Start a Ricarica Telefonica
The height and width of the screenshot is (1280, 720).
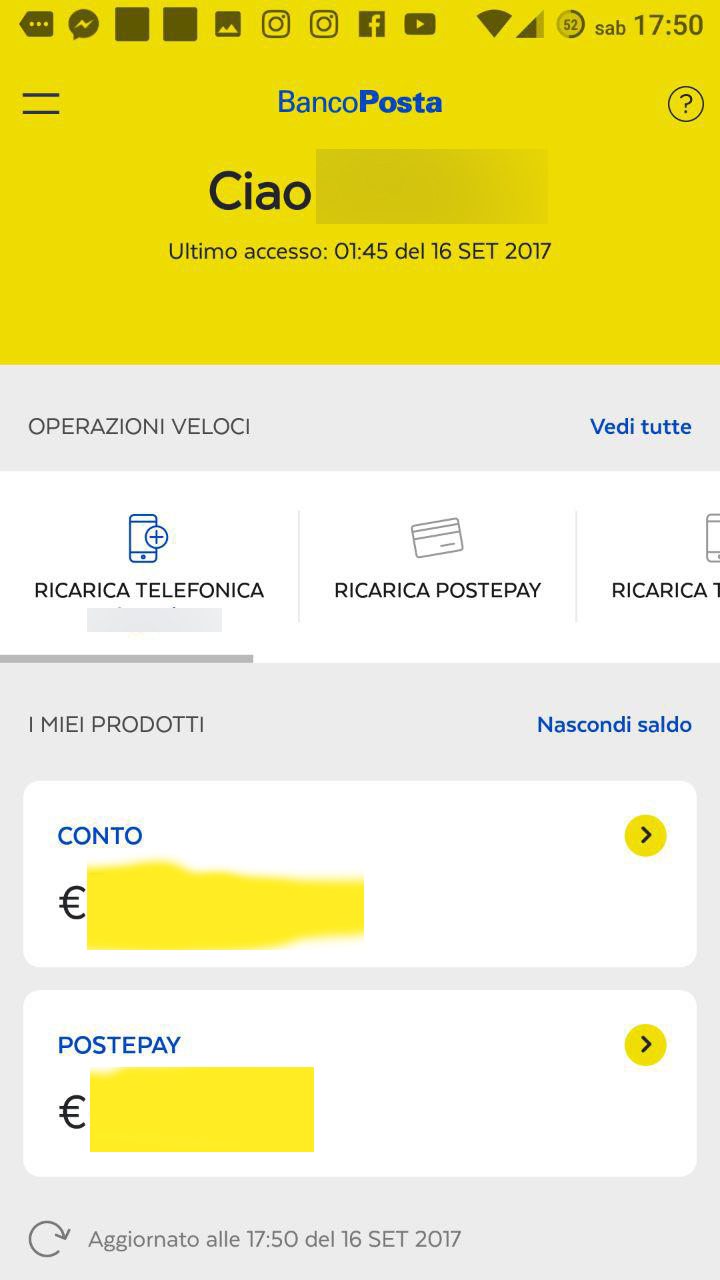point(149,560)
